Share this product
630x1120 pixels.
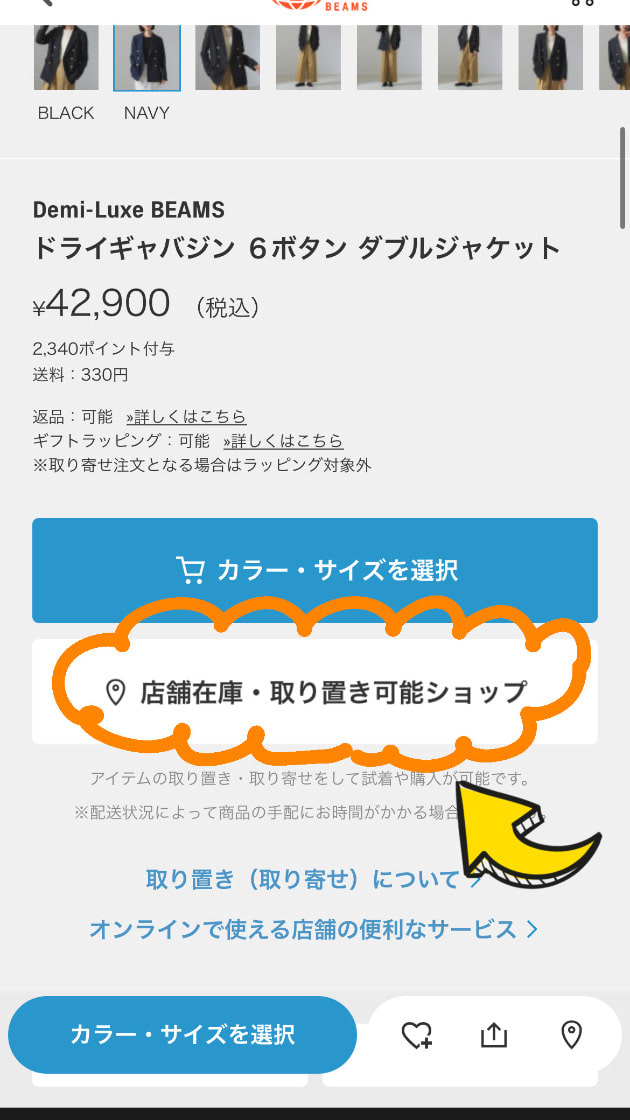494,1035
